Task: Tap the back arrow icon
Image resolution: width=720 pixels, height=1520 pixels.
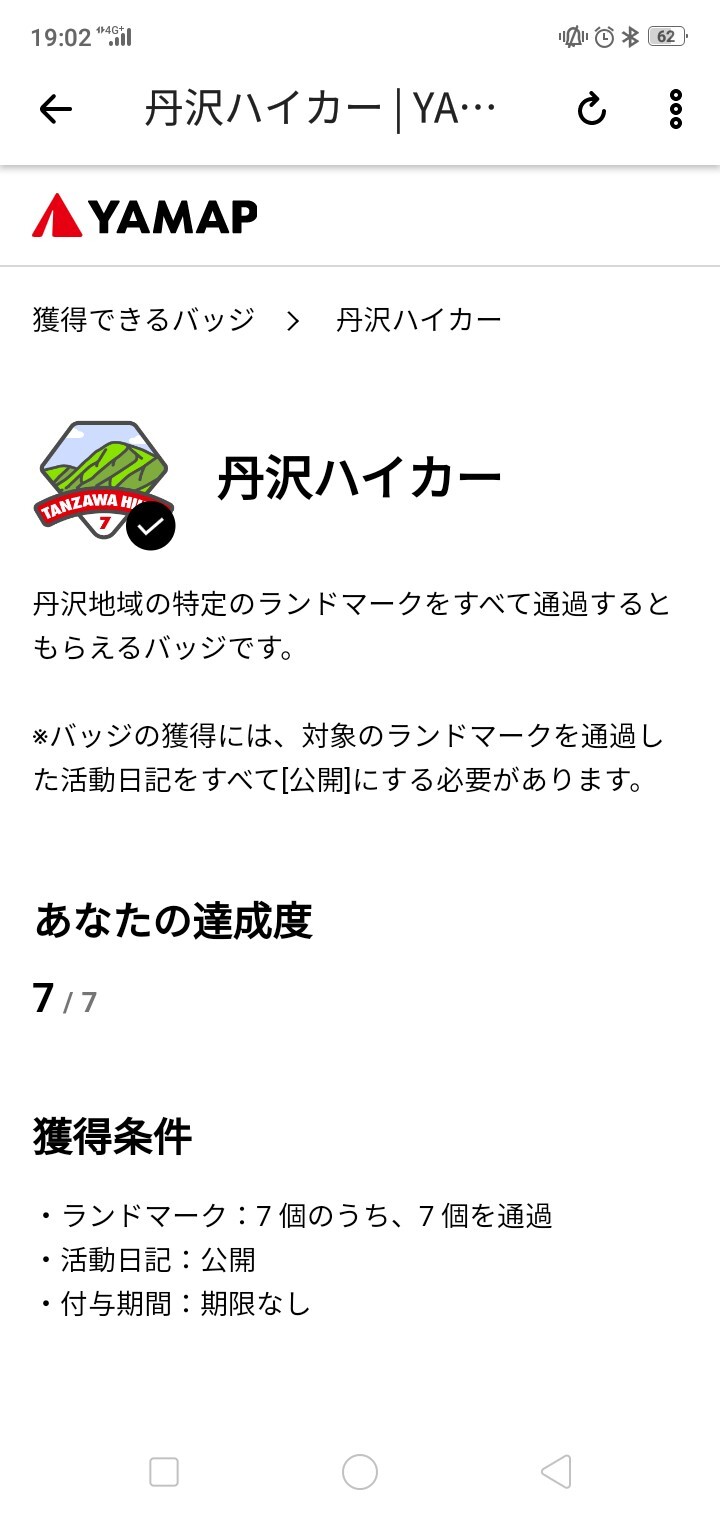Action: coord(55,110)
